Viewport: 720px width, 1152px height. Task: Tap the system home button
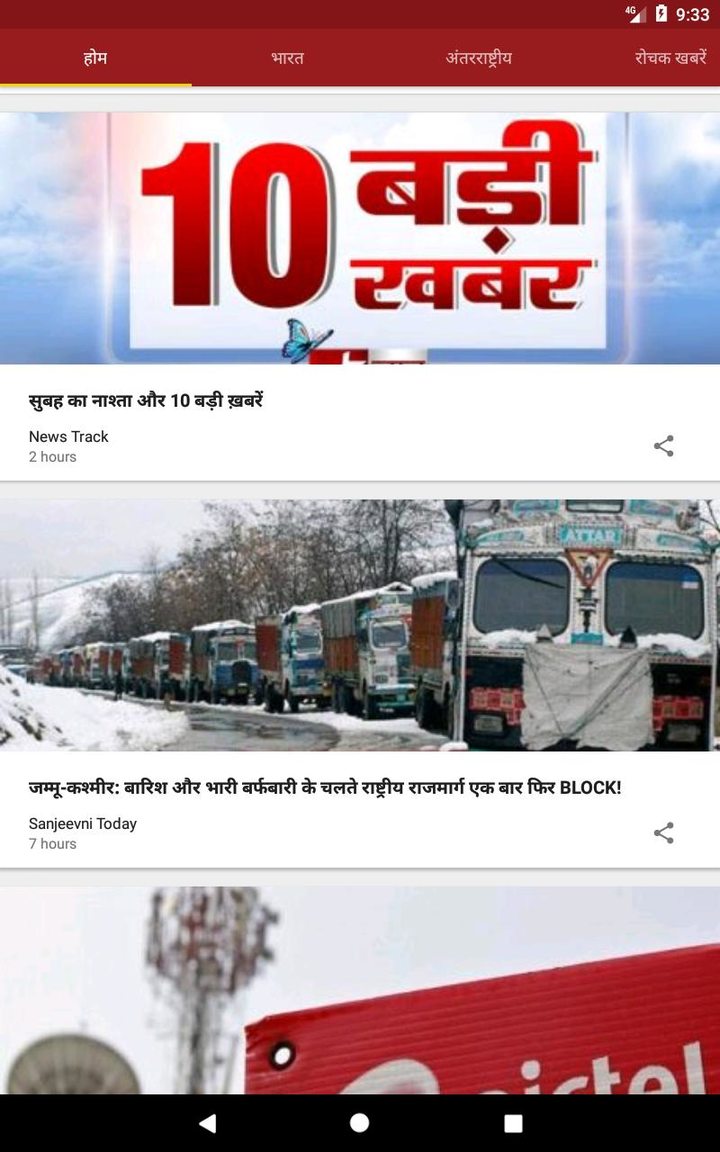[359, 1123]
